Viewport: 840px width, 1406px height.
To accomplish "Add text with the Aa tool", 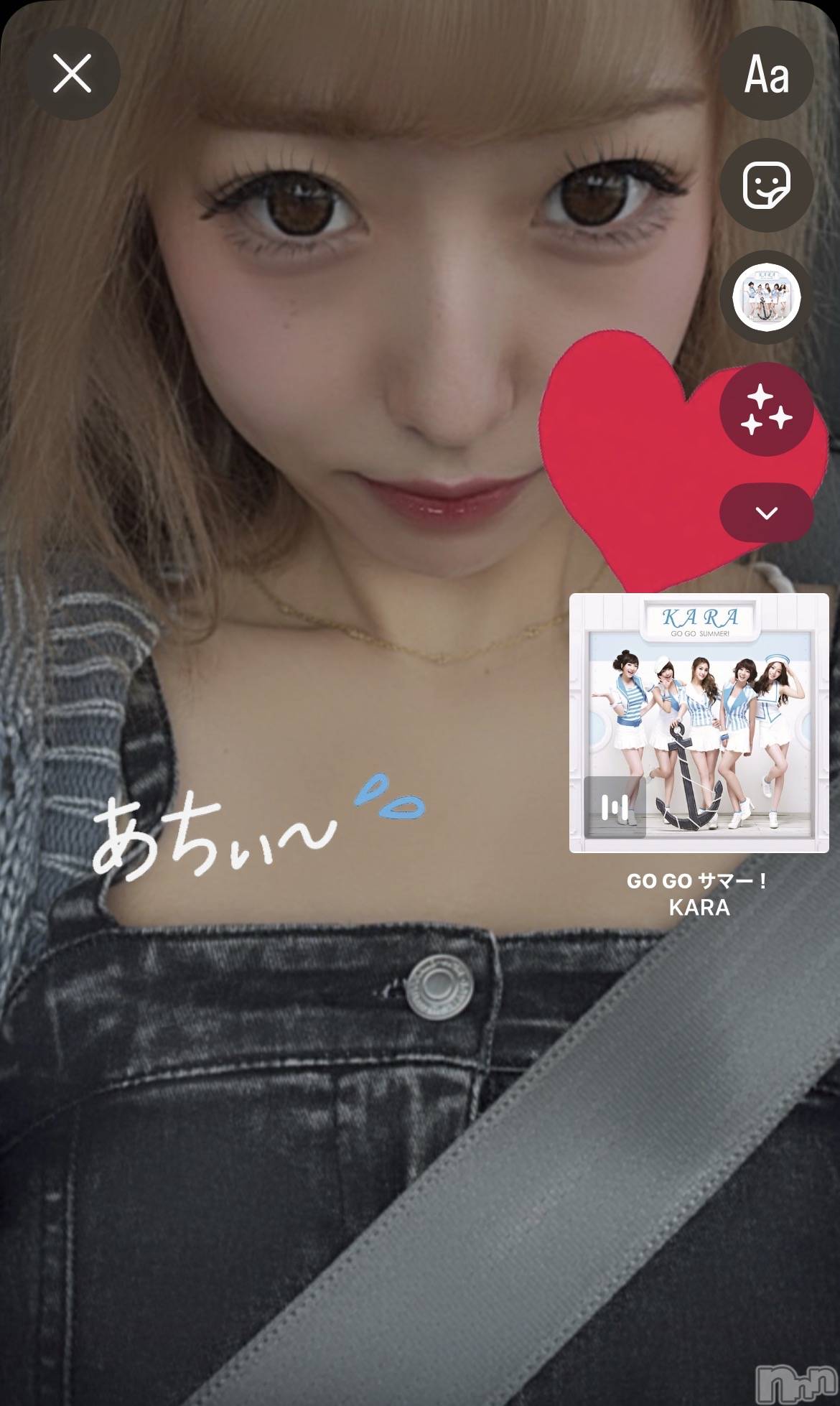I will pos(766,73).
